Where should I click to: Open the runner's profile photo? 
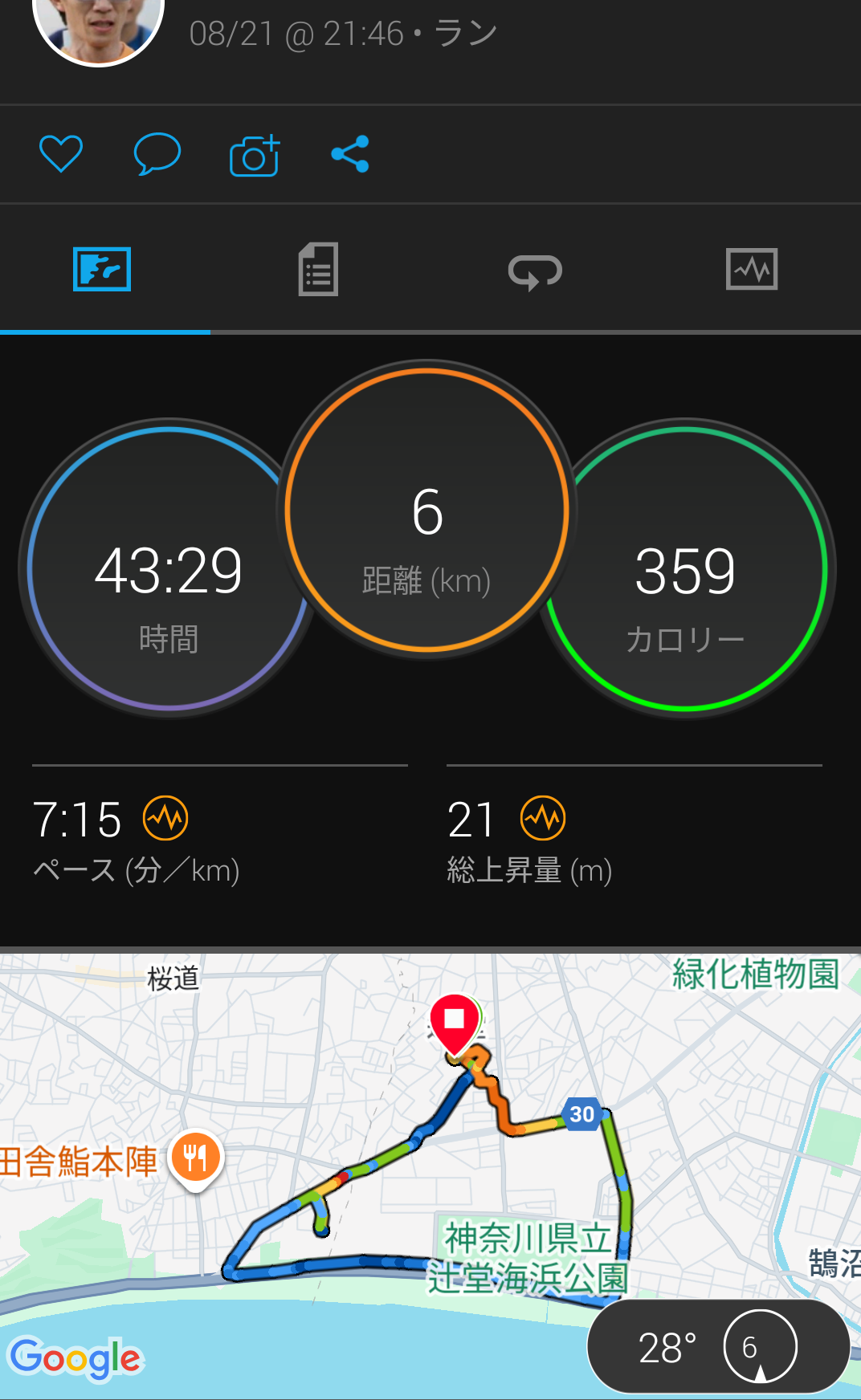point(98,26)
